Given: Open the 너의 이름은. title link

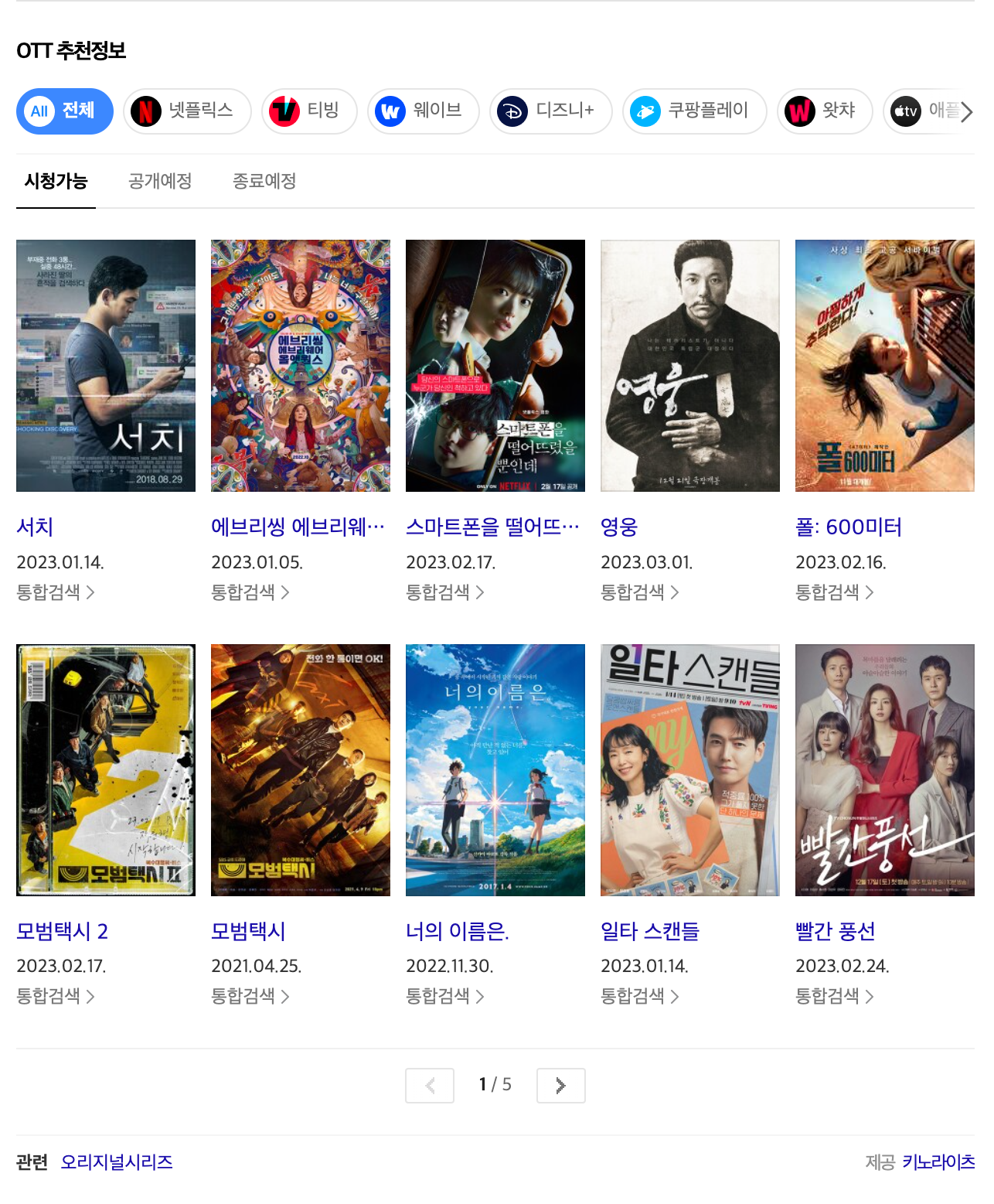Looking at the screenshot, I should tap(457, 932).
